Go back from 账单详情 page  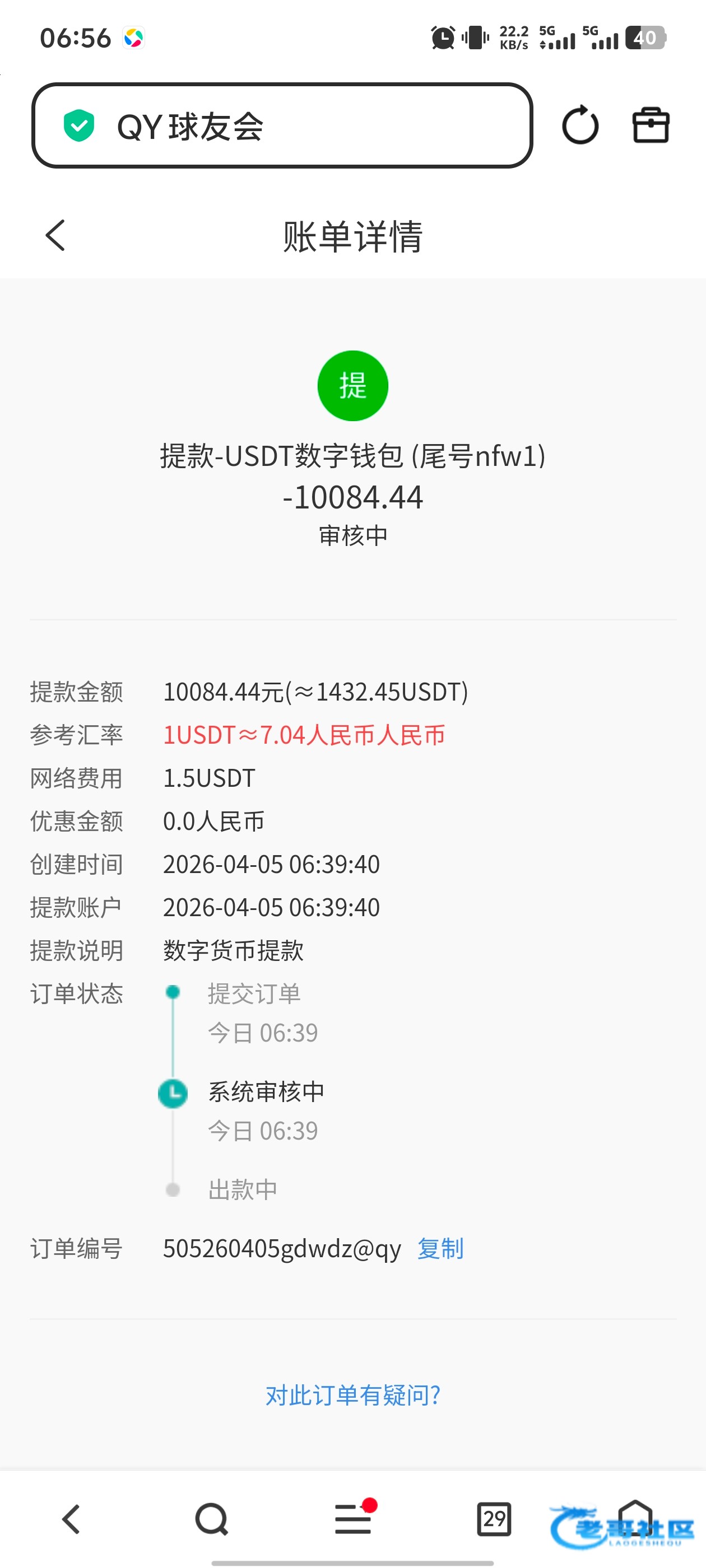click(55, 236)
